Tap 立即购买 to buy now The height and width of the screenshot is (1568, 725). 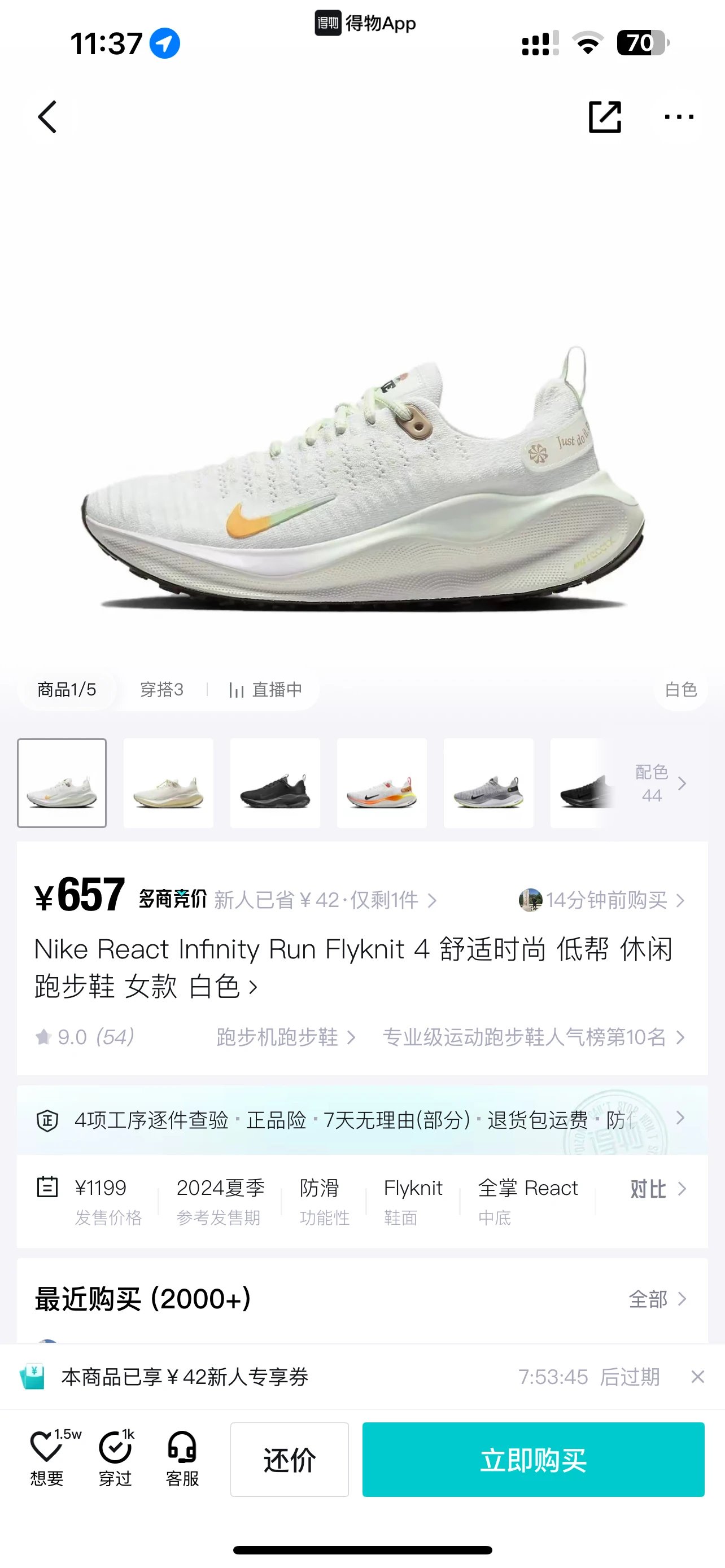[x=532, y=1460]
